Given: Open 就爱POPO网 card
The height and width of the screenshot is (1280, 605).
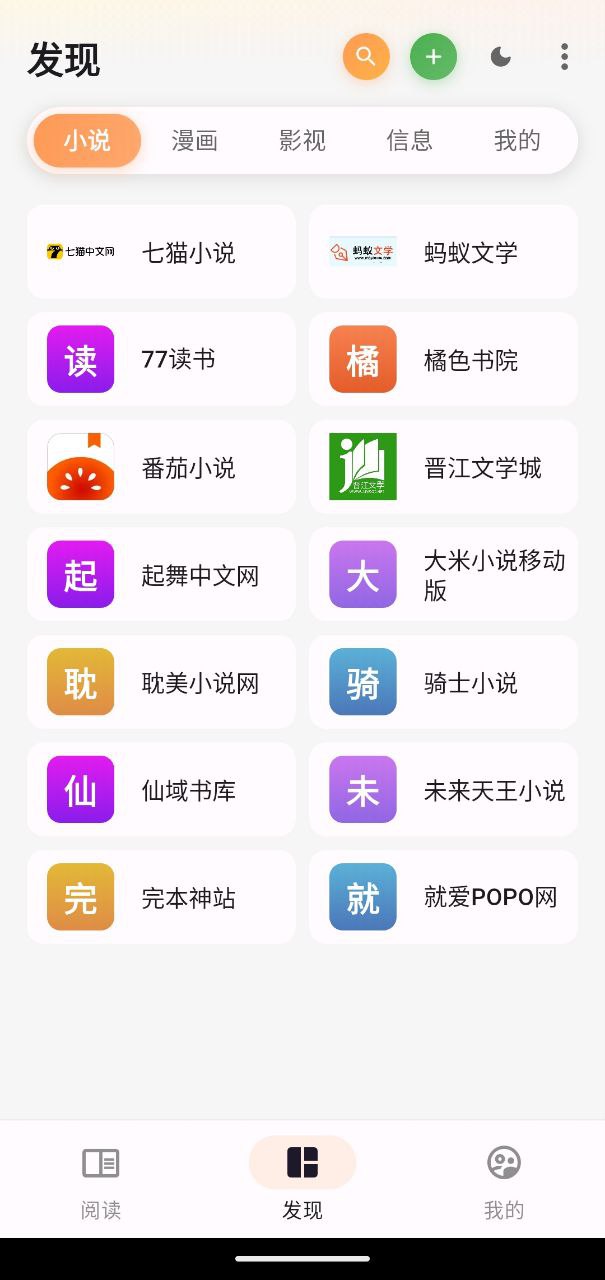Looking at the screenshot, I should tap(443, 897).
